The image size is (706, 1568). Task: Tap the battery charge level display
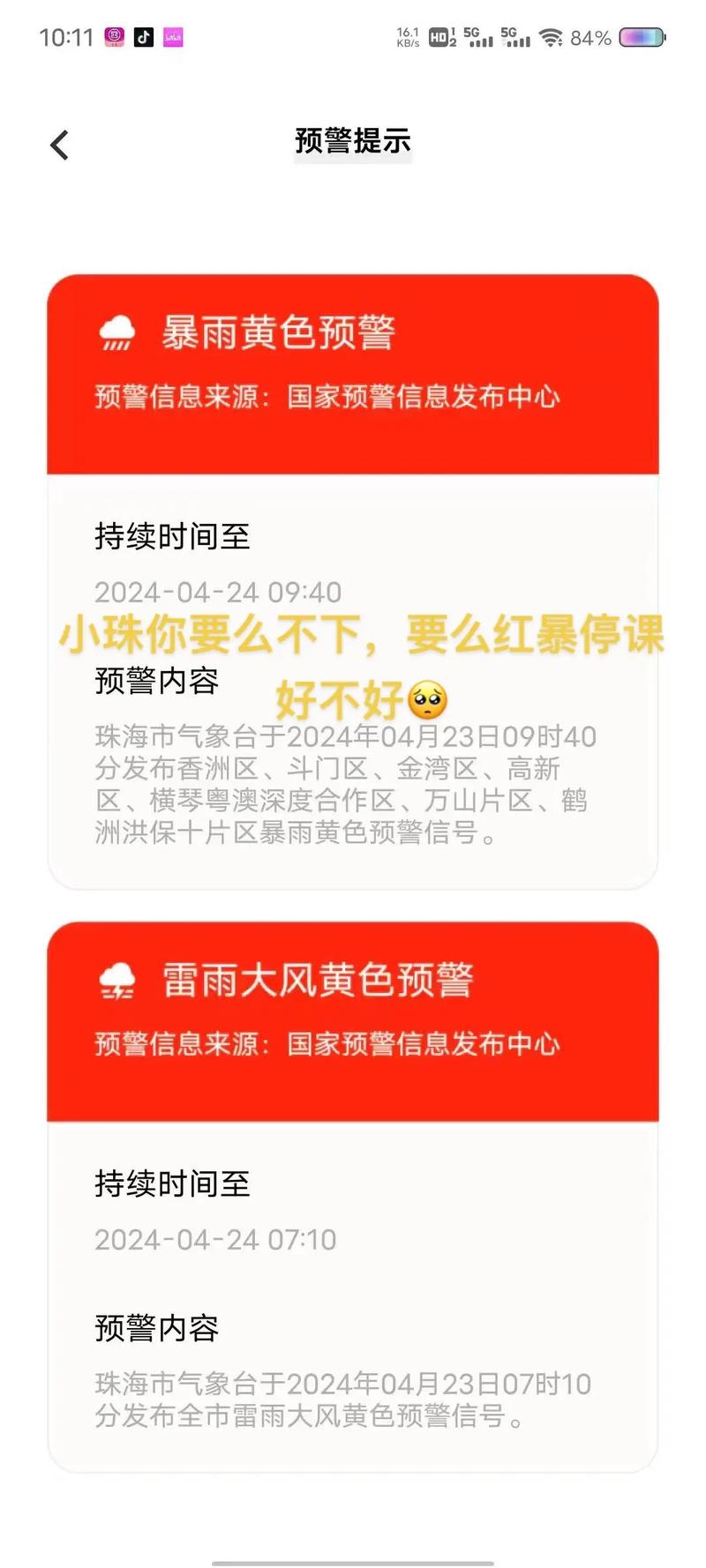tap(590, 37)
